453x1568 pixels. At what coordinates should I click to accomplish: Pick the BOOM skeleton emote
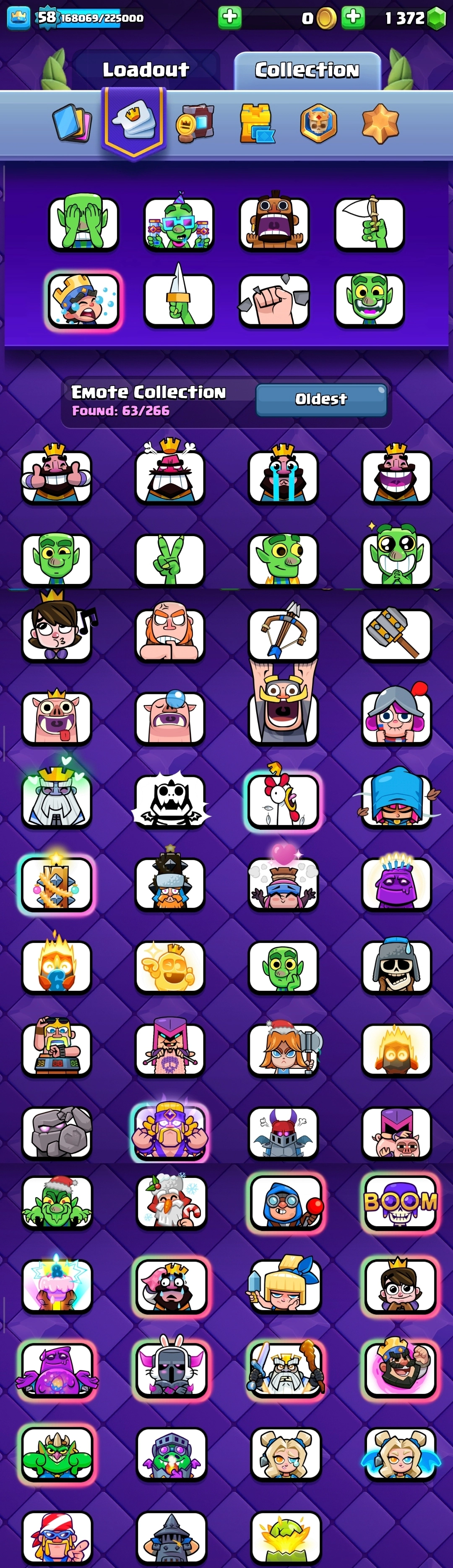click(x=400, y=1203)
